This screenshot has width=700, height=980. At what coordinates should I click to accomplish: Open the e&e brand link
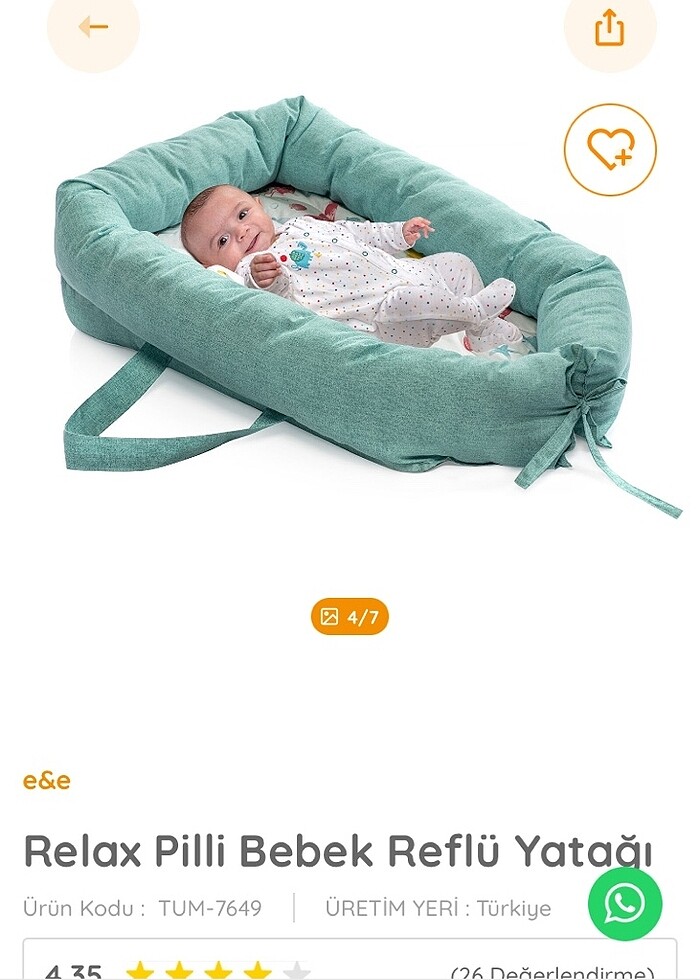coord(47,781)
